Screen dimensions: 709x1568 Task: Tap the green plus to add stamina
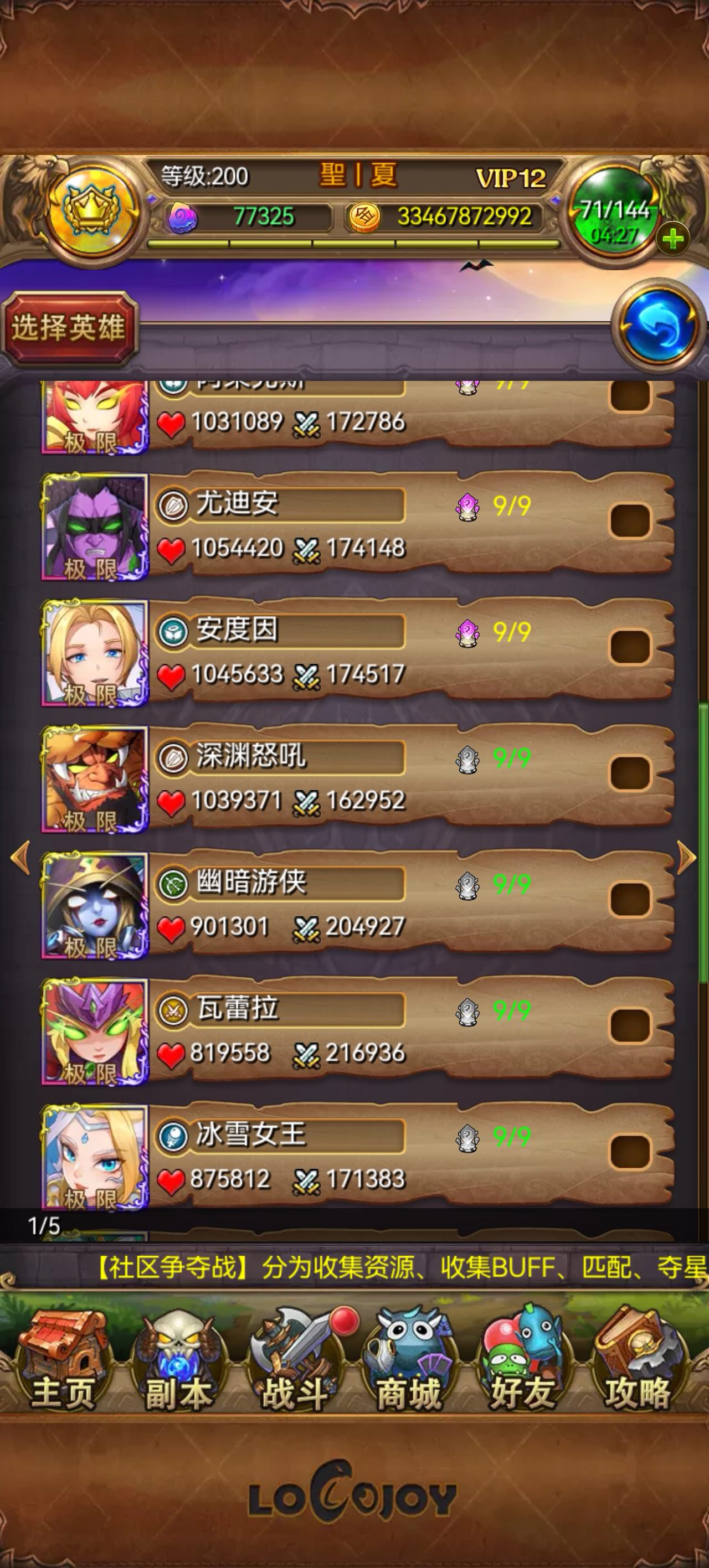point(672,239)
